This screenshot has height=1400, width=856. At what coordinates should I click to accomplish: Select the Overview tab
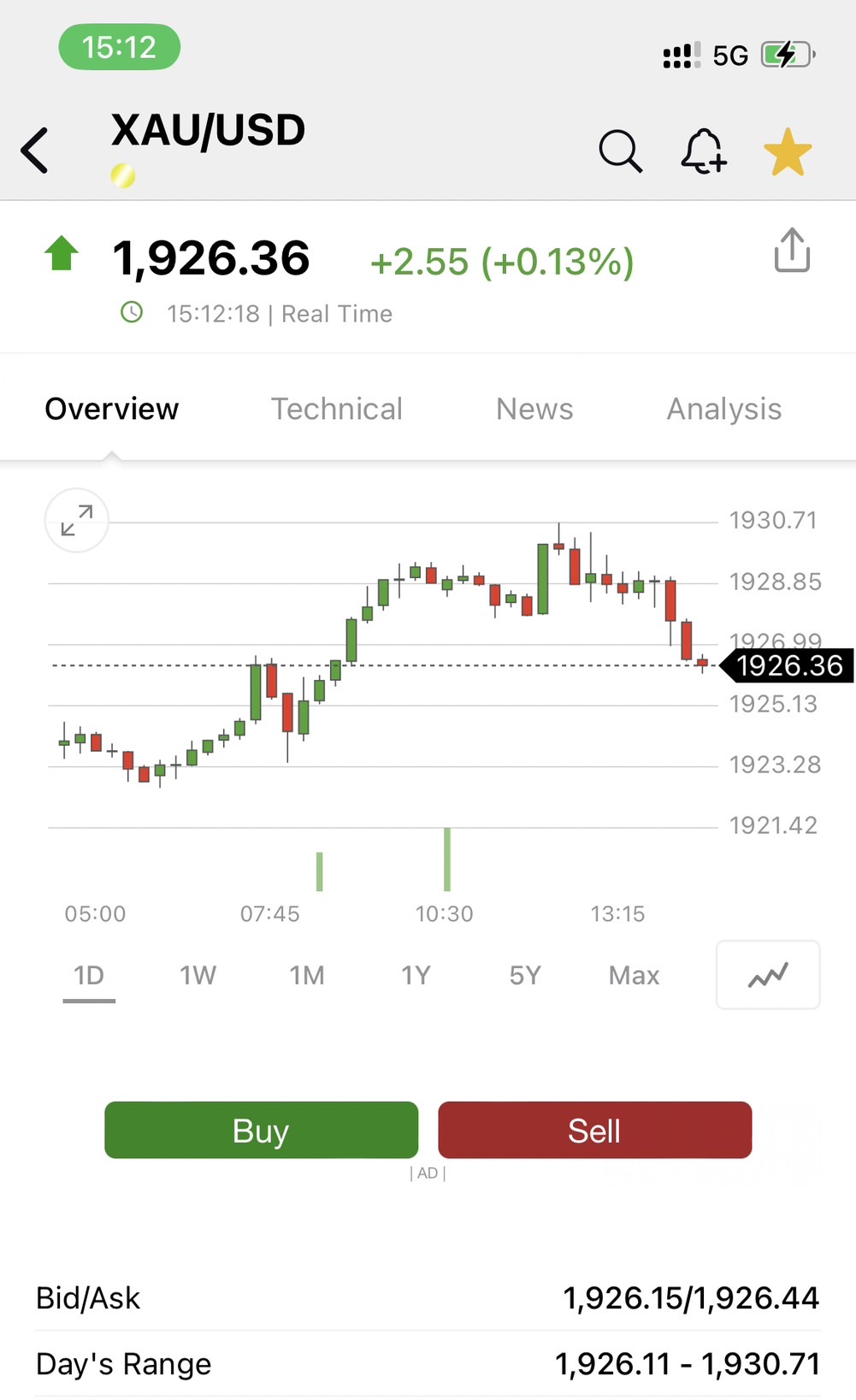112,409
